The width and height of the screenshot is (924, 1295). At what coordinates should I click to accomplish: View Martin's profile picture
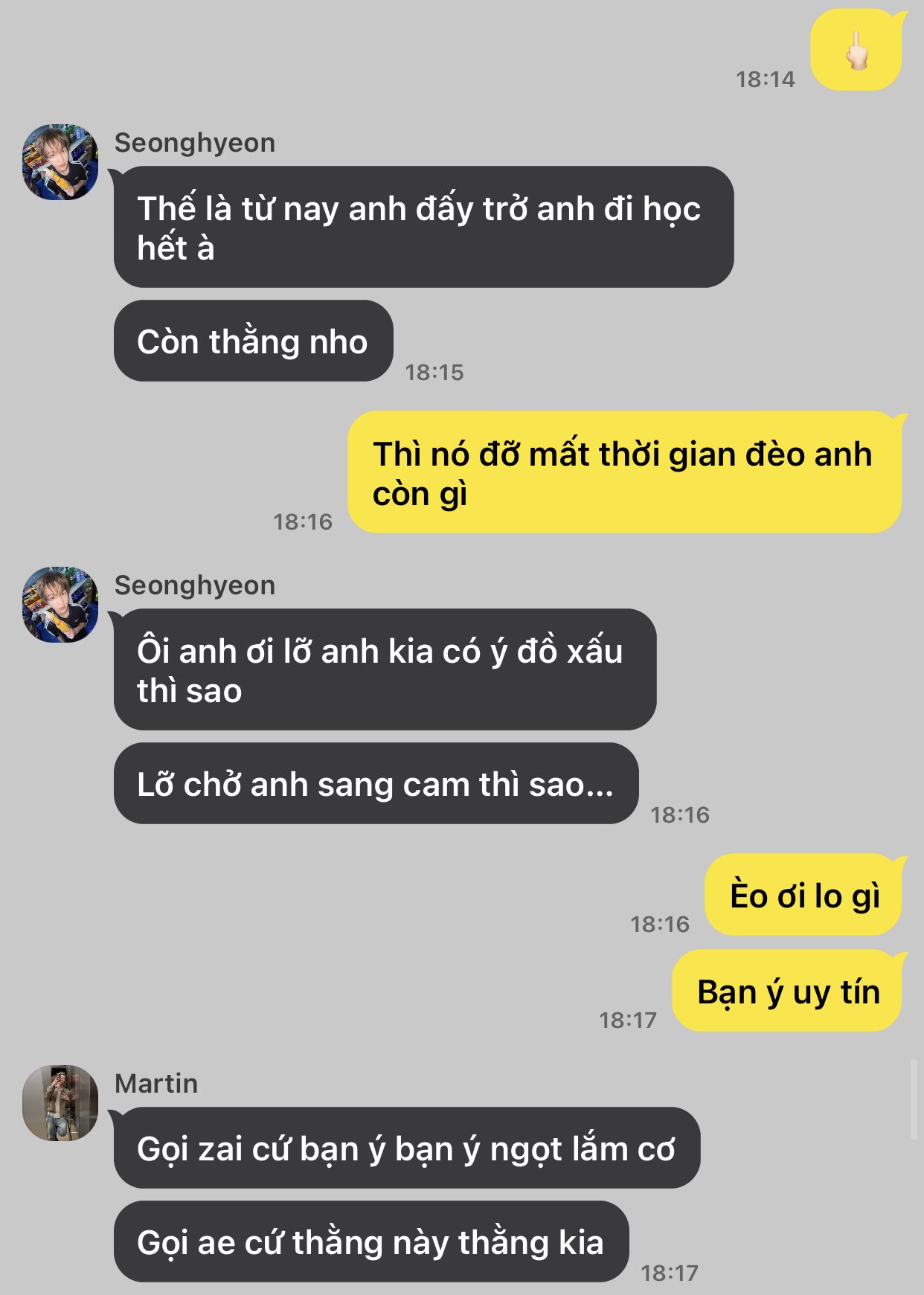point(60,1102)
